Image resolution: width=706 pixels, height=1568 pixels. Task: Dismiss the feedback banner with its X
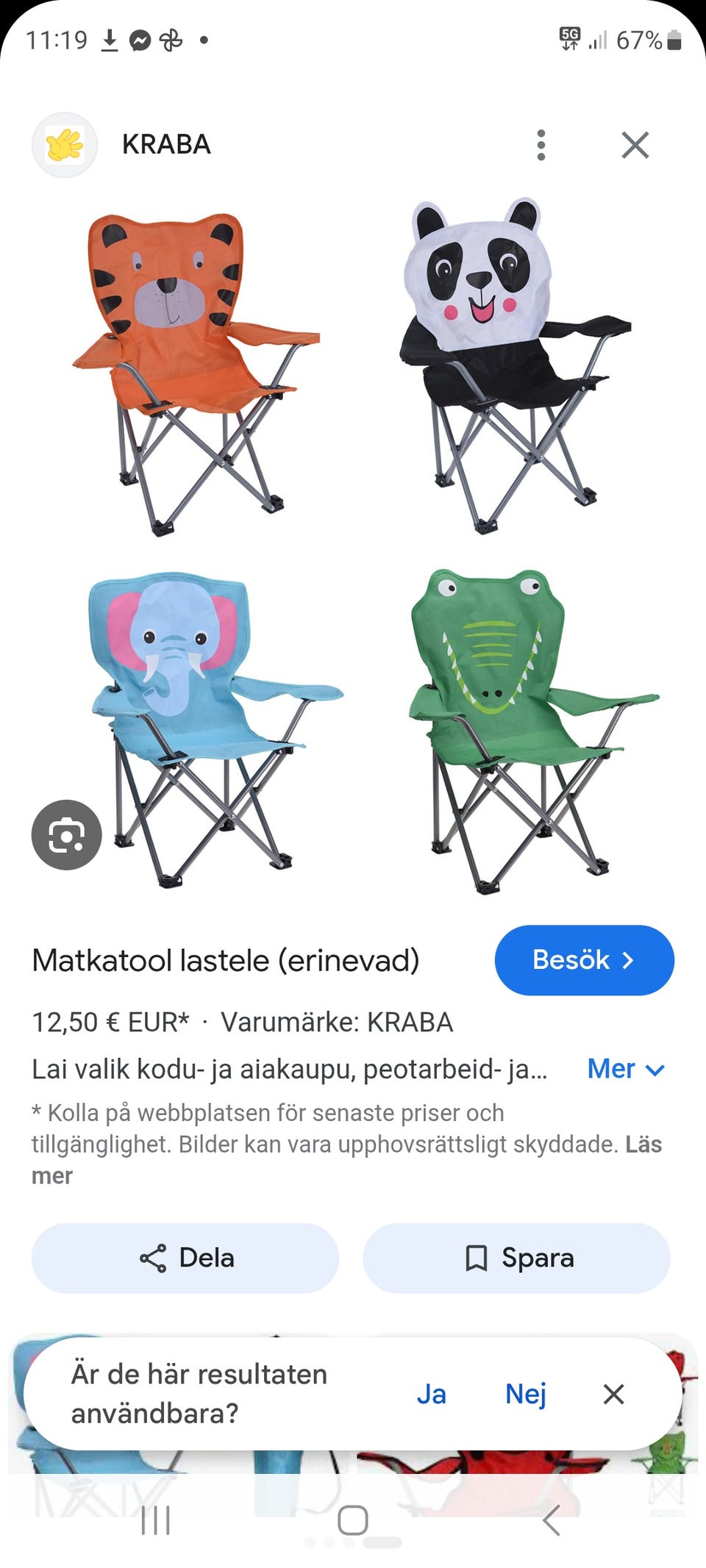pyautogui.click(x=614, y=1393)
